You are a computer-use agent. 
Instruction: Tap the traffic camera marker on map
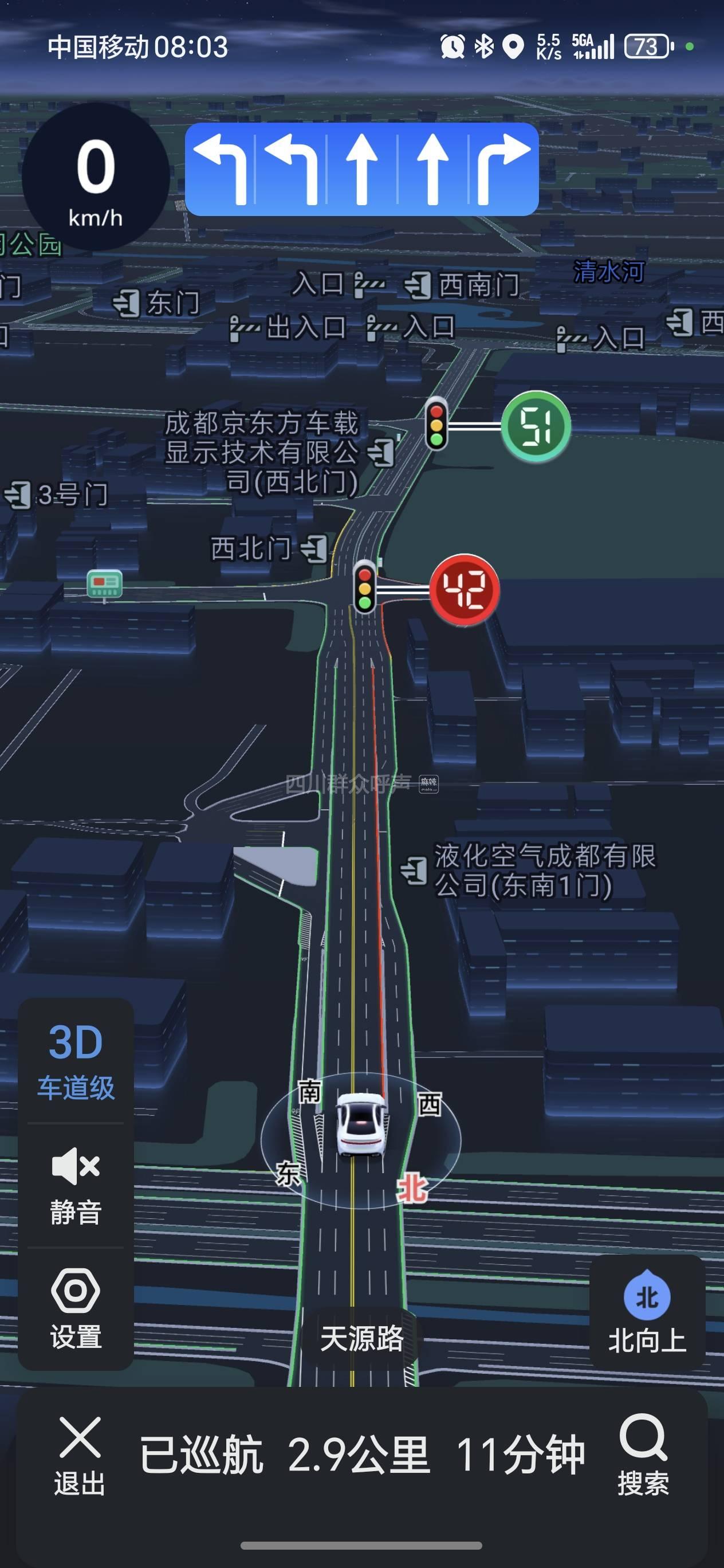pyautogui.click(x=105, y=585)
